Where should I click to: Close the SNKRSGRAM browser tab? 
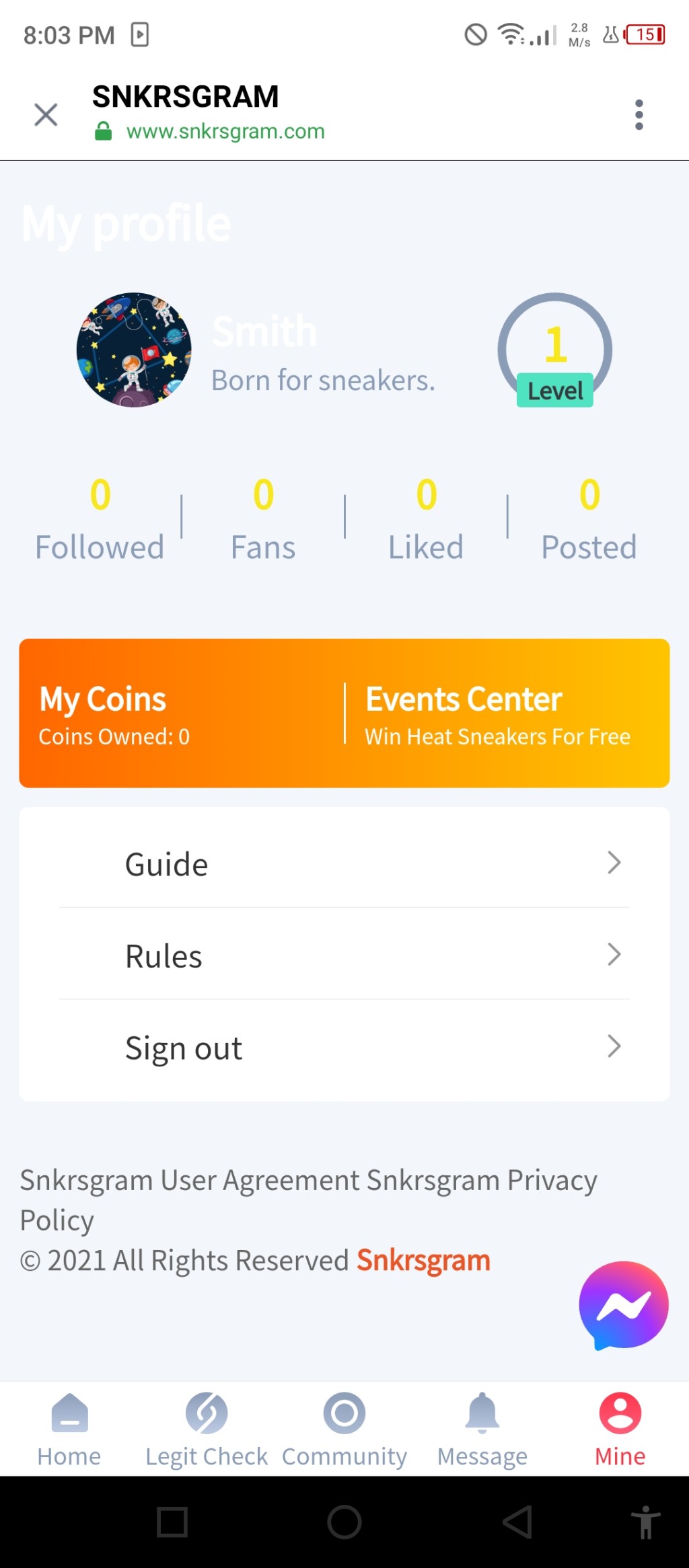tap(46, 114)
